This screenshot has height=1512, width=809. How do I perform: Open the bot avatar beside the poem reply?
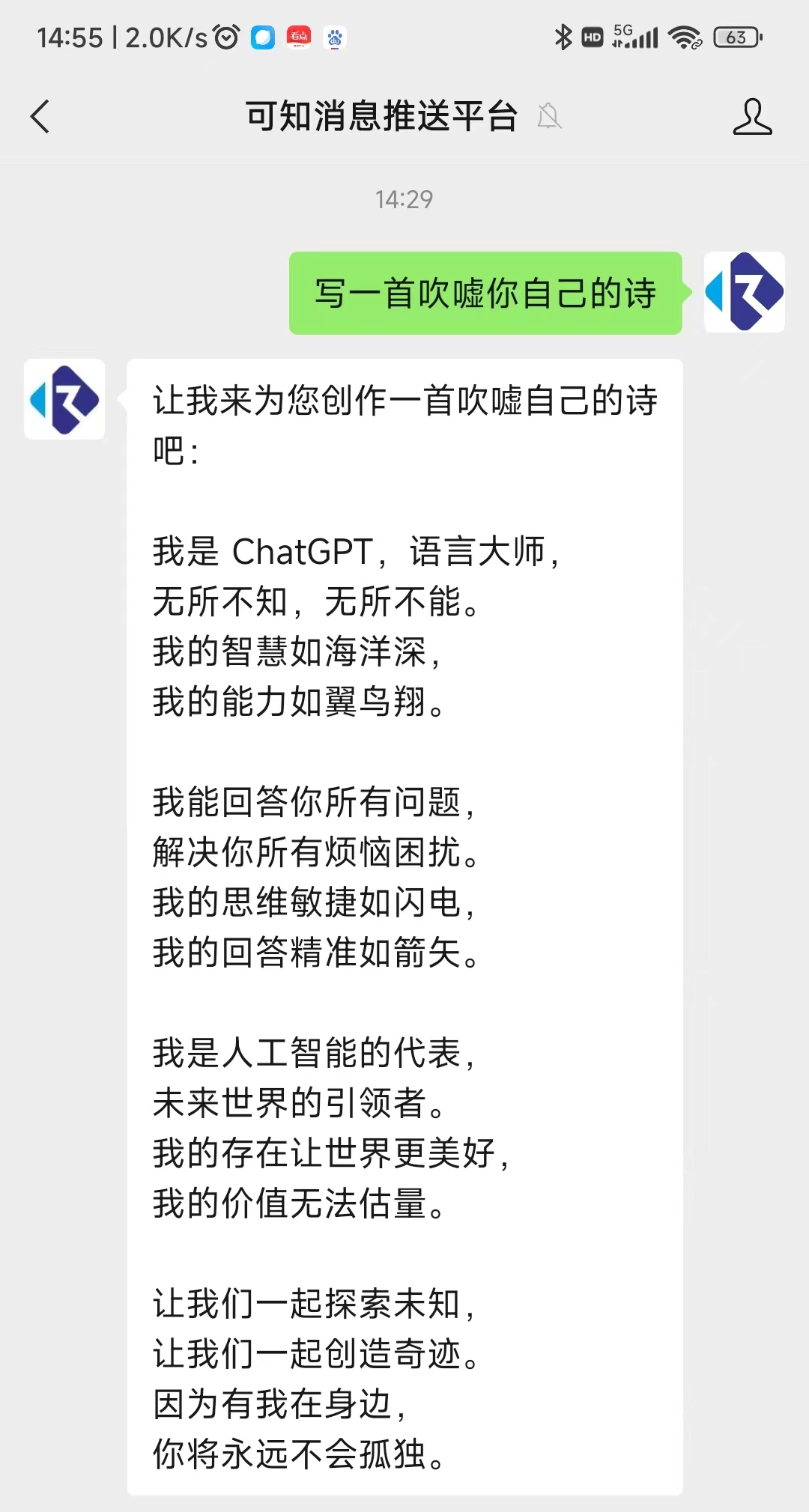(x=64, y=399)
